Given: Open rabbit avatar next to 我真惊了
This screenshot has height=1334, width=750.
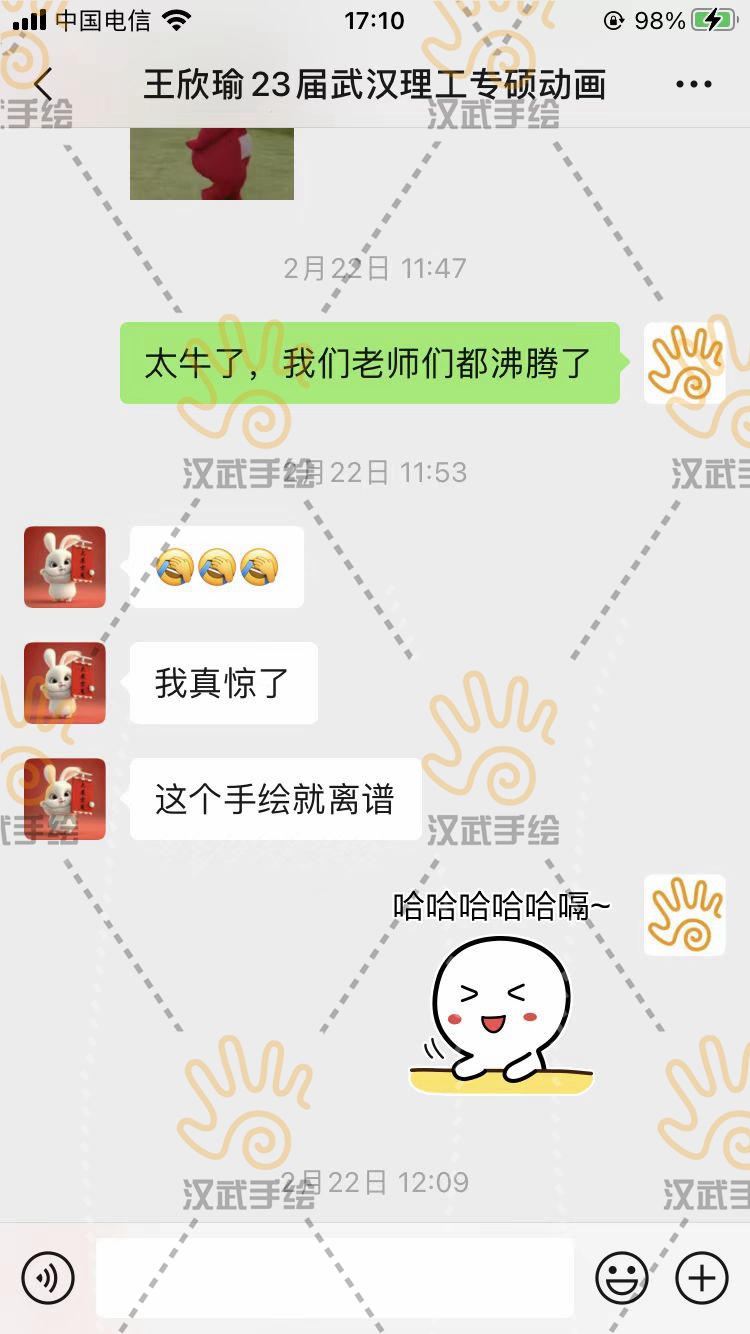Looking at the screenshot, I should pyautogui.click(x=65, y=683).
